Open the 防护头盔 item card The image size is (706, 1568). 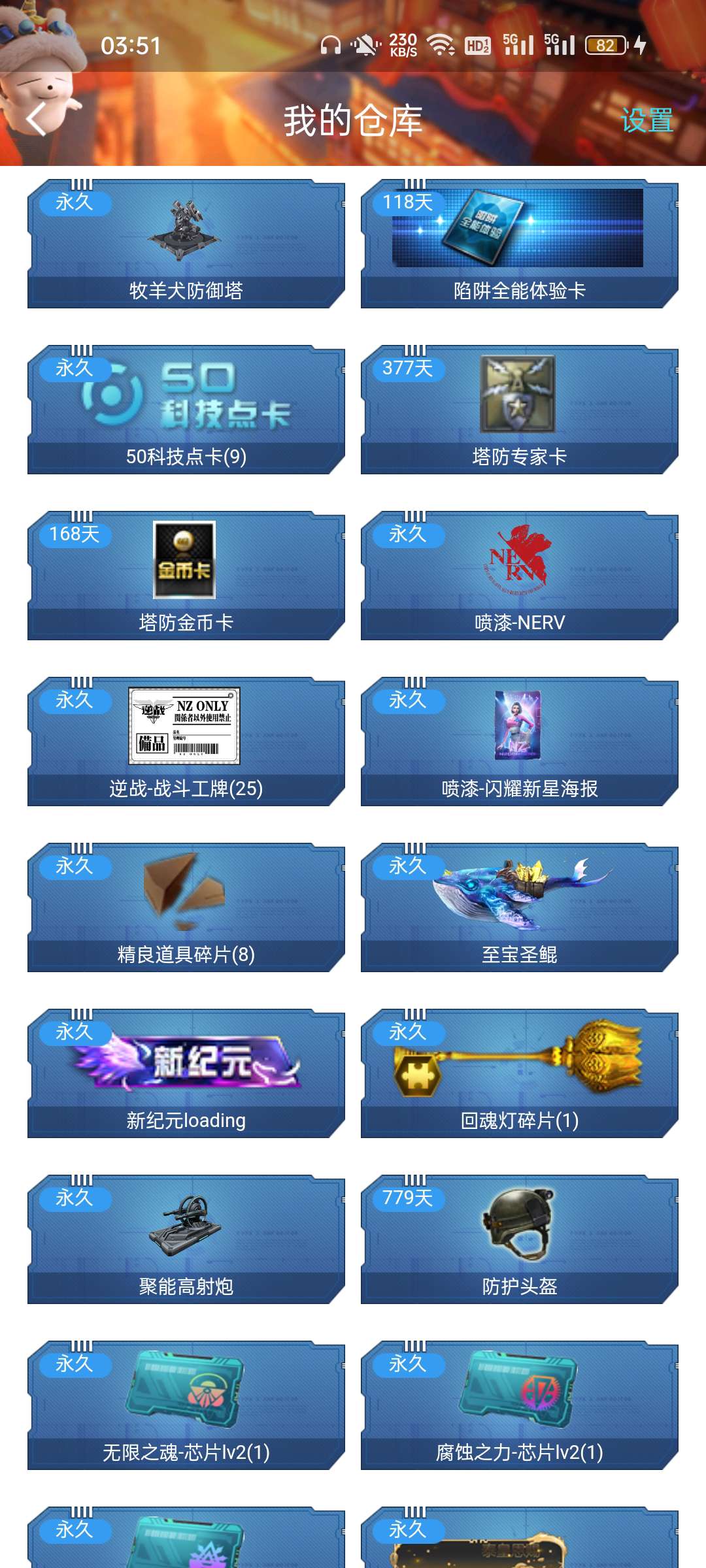click(x=519, y=1239)
